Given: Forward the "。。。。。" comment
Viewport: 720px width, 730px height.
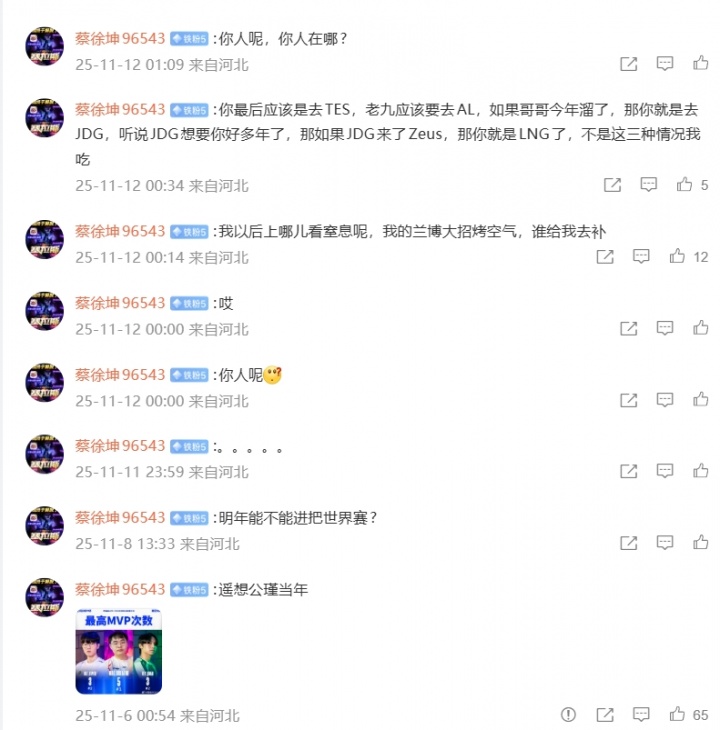Looking at the screenshot, I should (x=628, y=470).
